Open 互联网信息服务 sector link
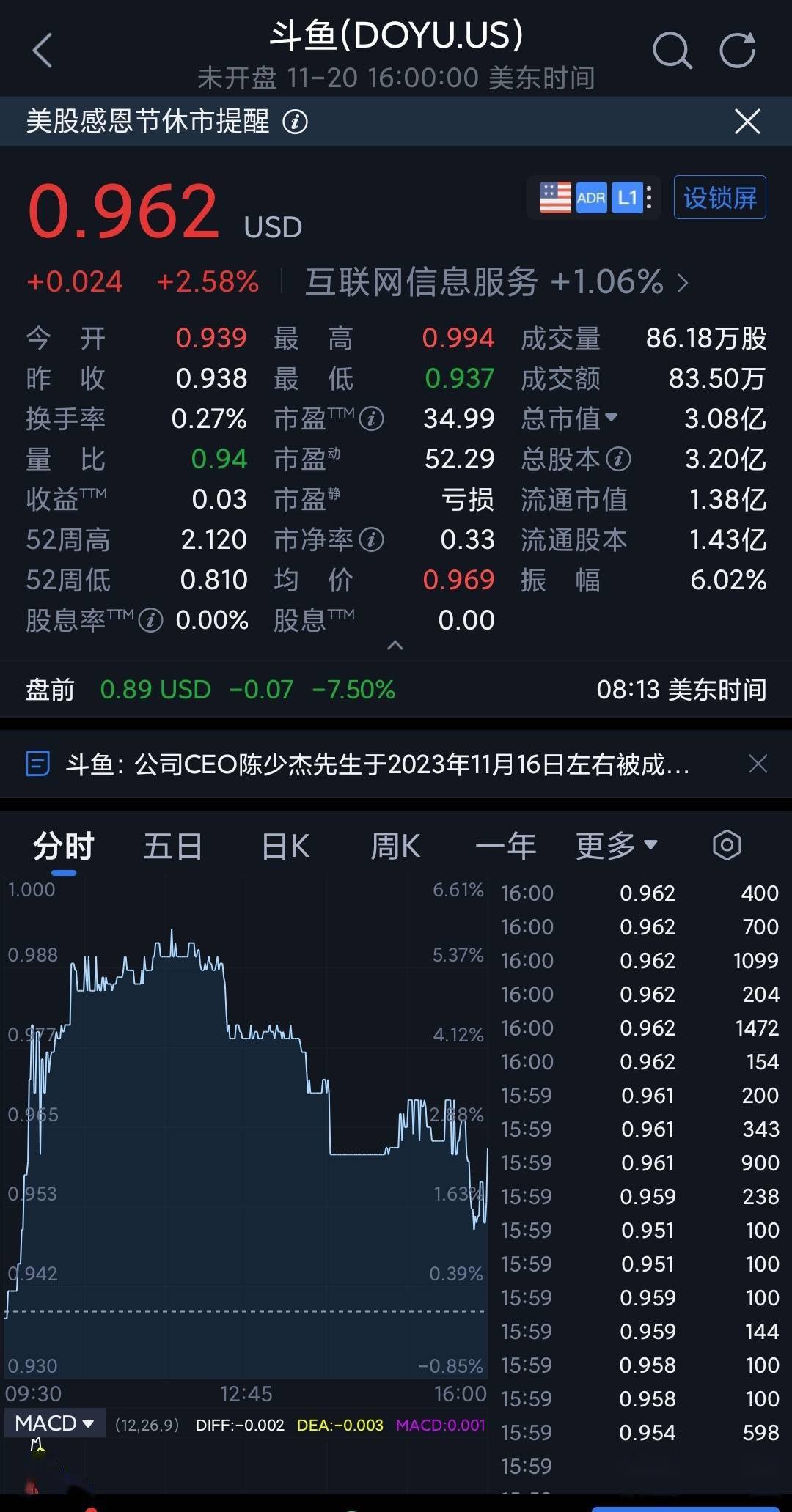 [x=496, y=281]
